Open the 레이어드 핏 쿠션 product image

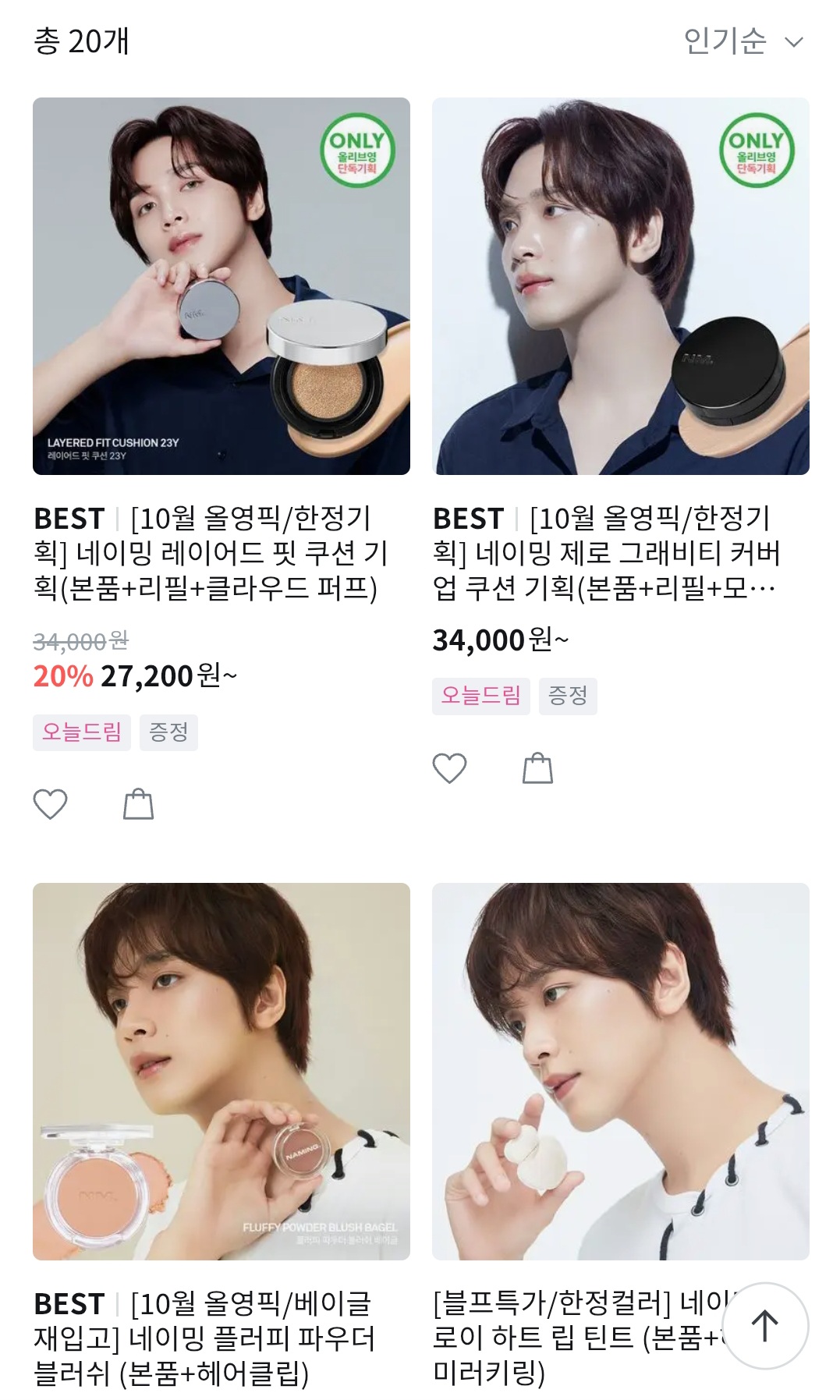tap(222, 285)
